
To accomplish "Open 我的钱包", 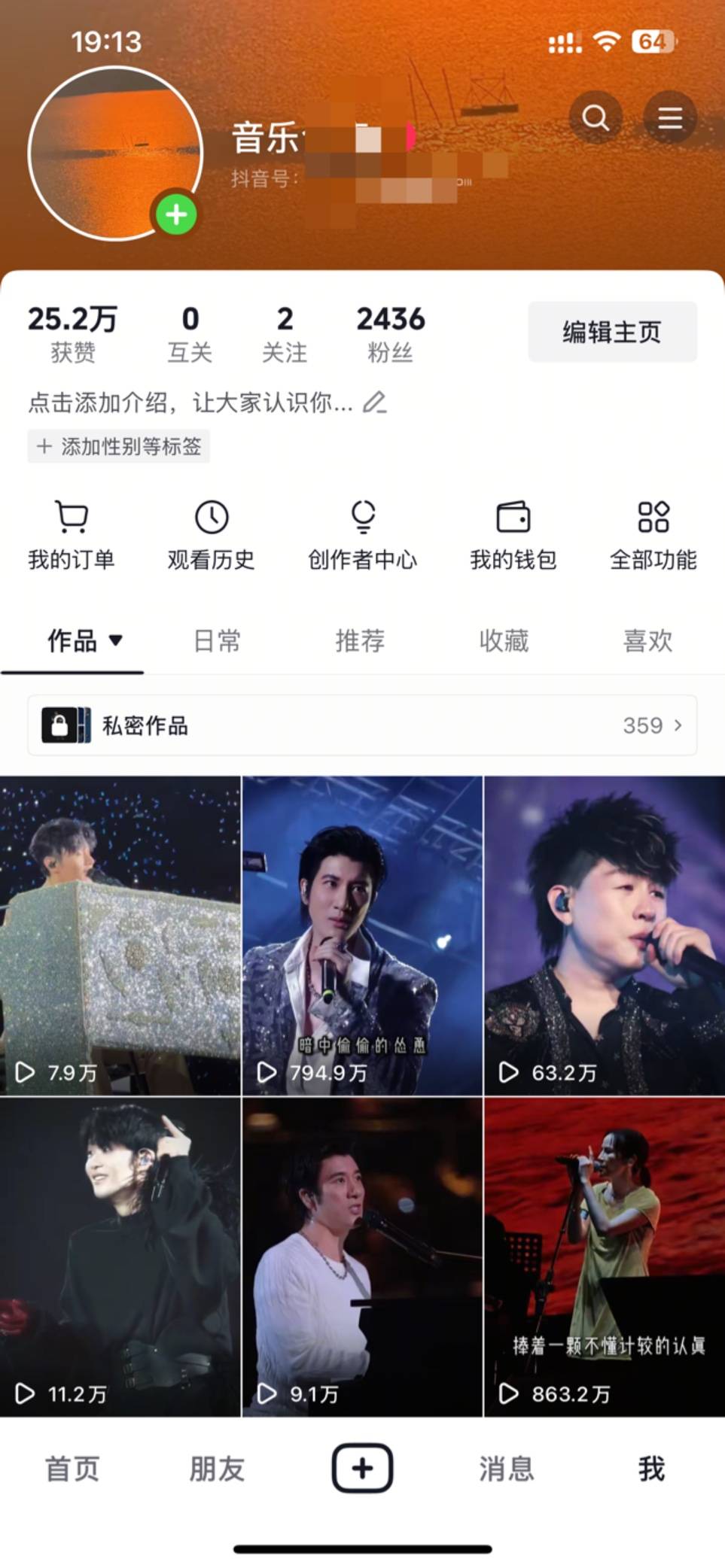I will 513,535.
